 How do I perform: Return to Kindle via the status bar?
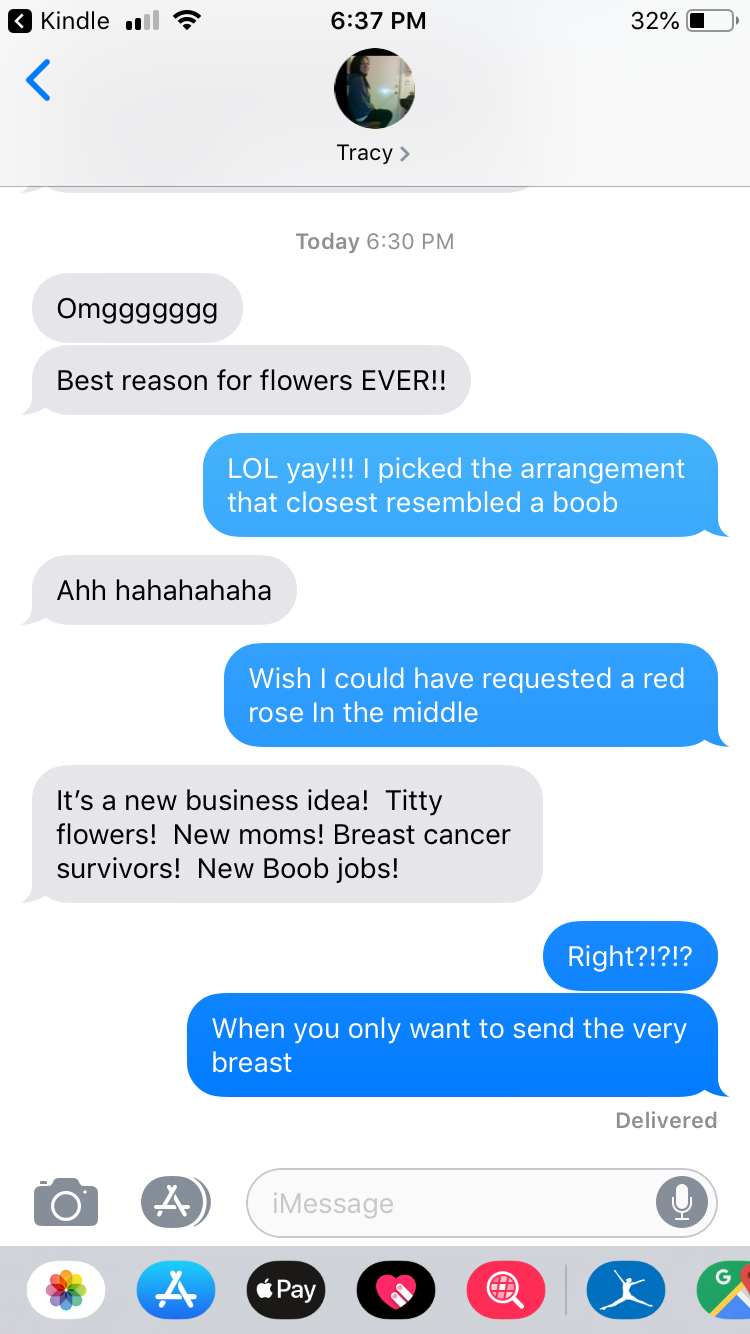tap(58, 20)
